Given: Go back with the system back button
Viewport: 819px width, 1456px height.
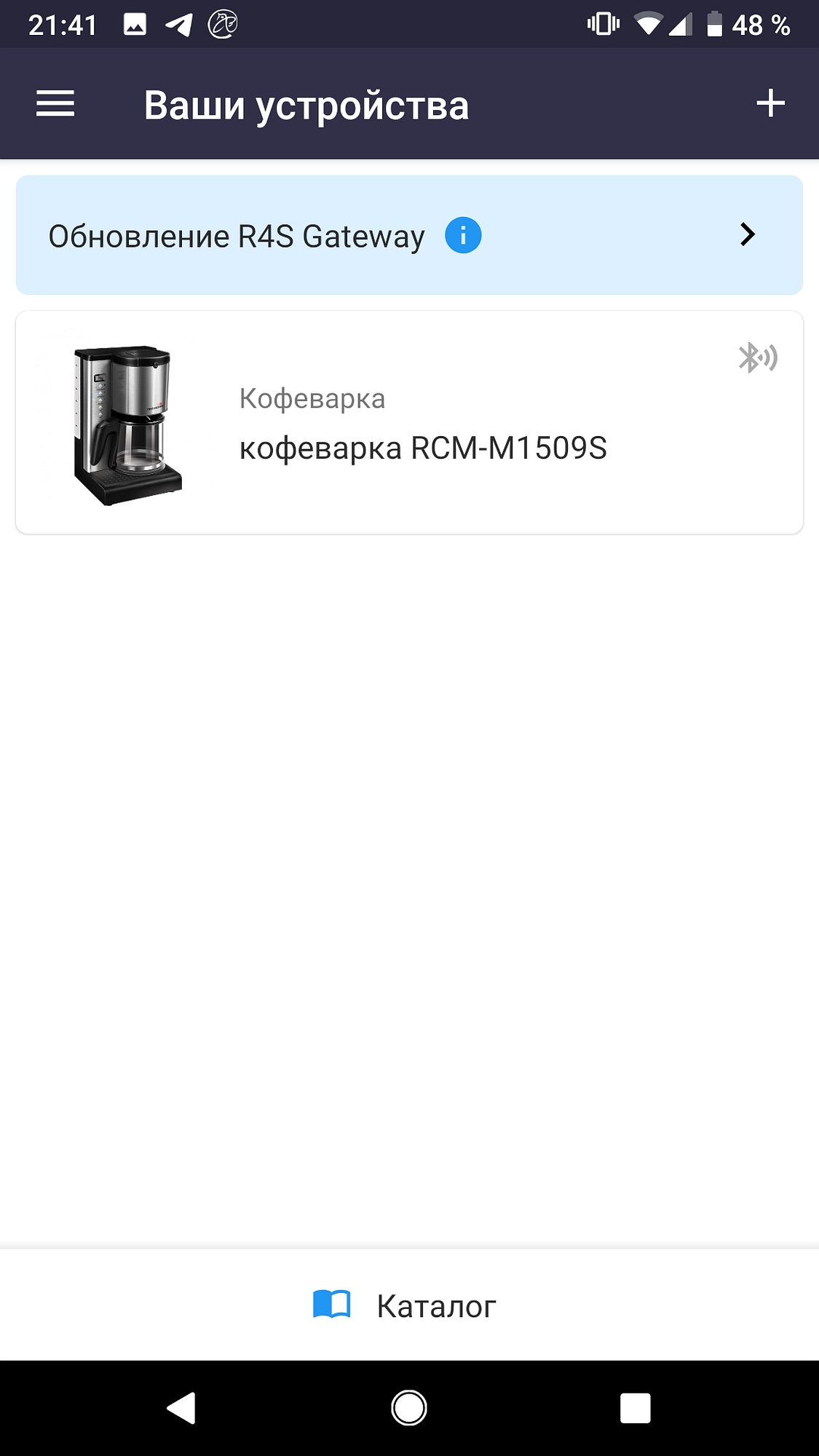Looking at the screenshot, I should coord(182,1408).
